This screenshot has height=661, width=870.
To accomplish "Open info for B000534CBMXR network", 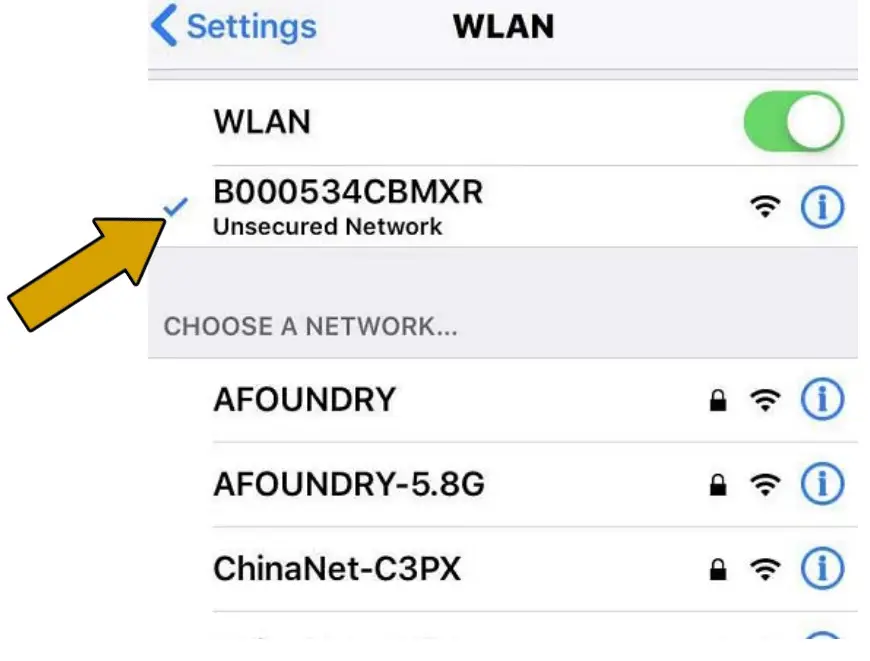I will 822,207.
